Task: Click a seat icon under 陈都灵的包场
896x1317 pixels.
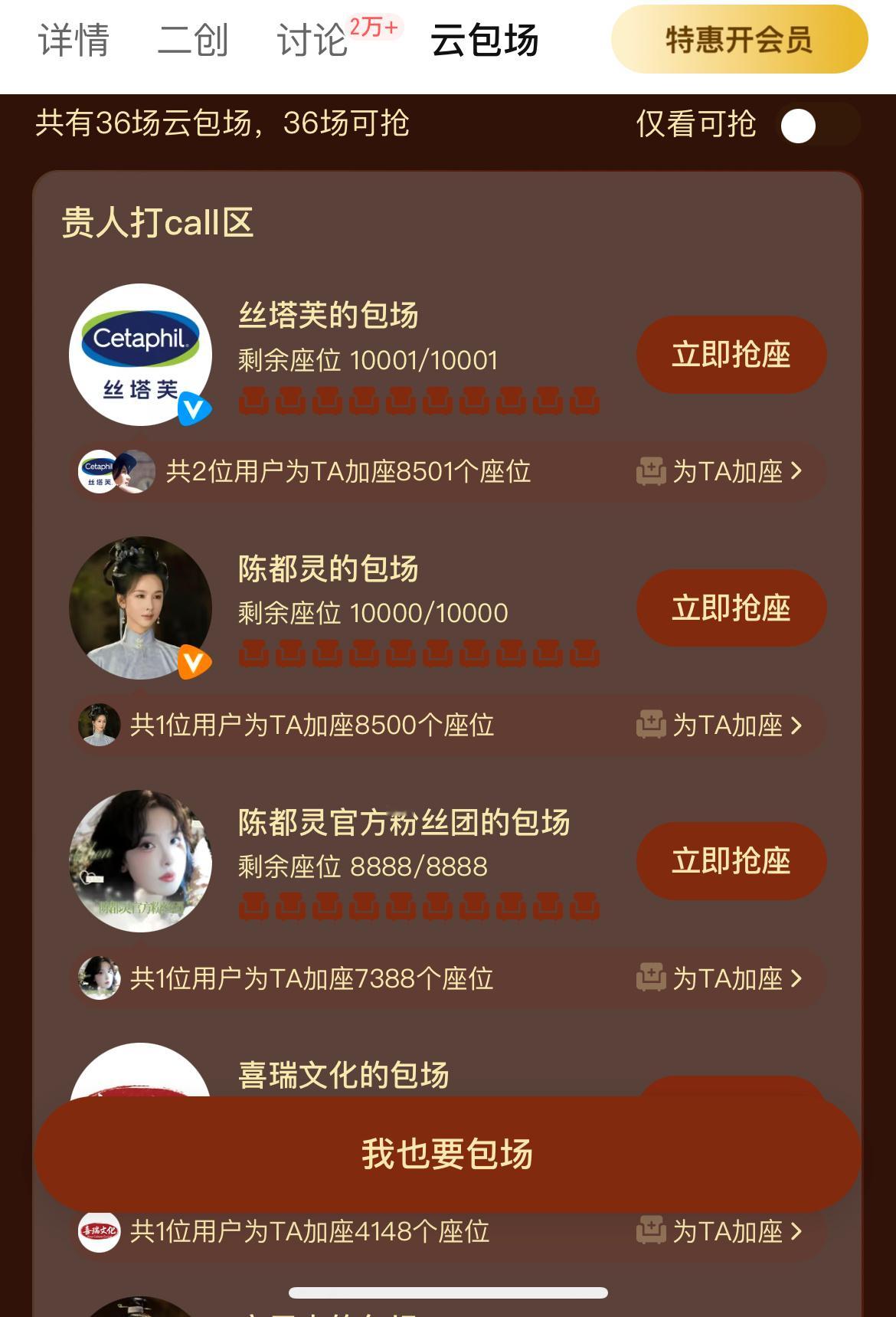Action: pyautogui.click(x=253, y=653)
